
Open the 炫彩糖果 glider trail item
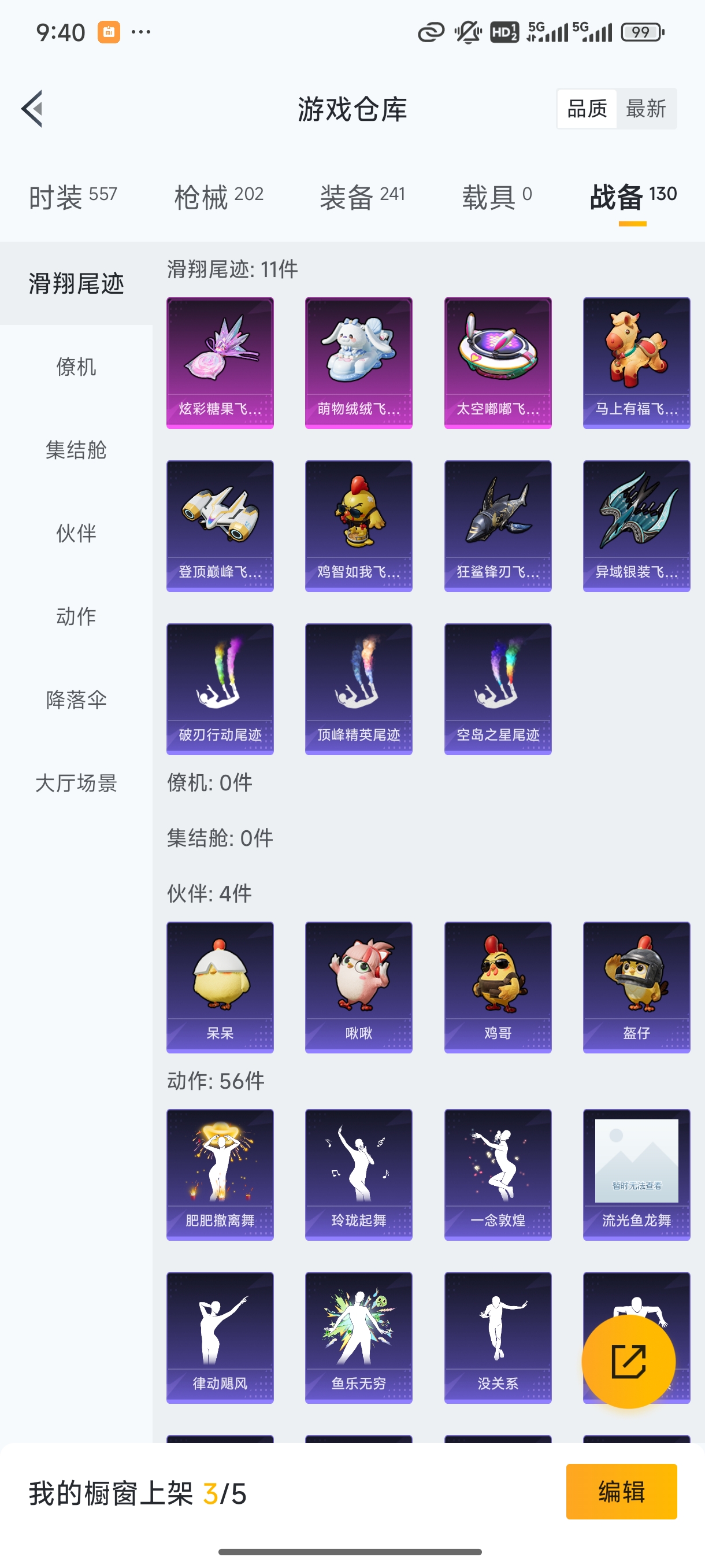pos(220,363)
